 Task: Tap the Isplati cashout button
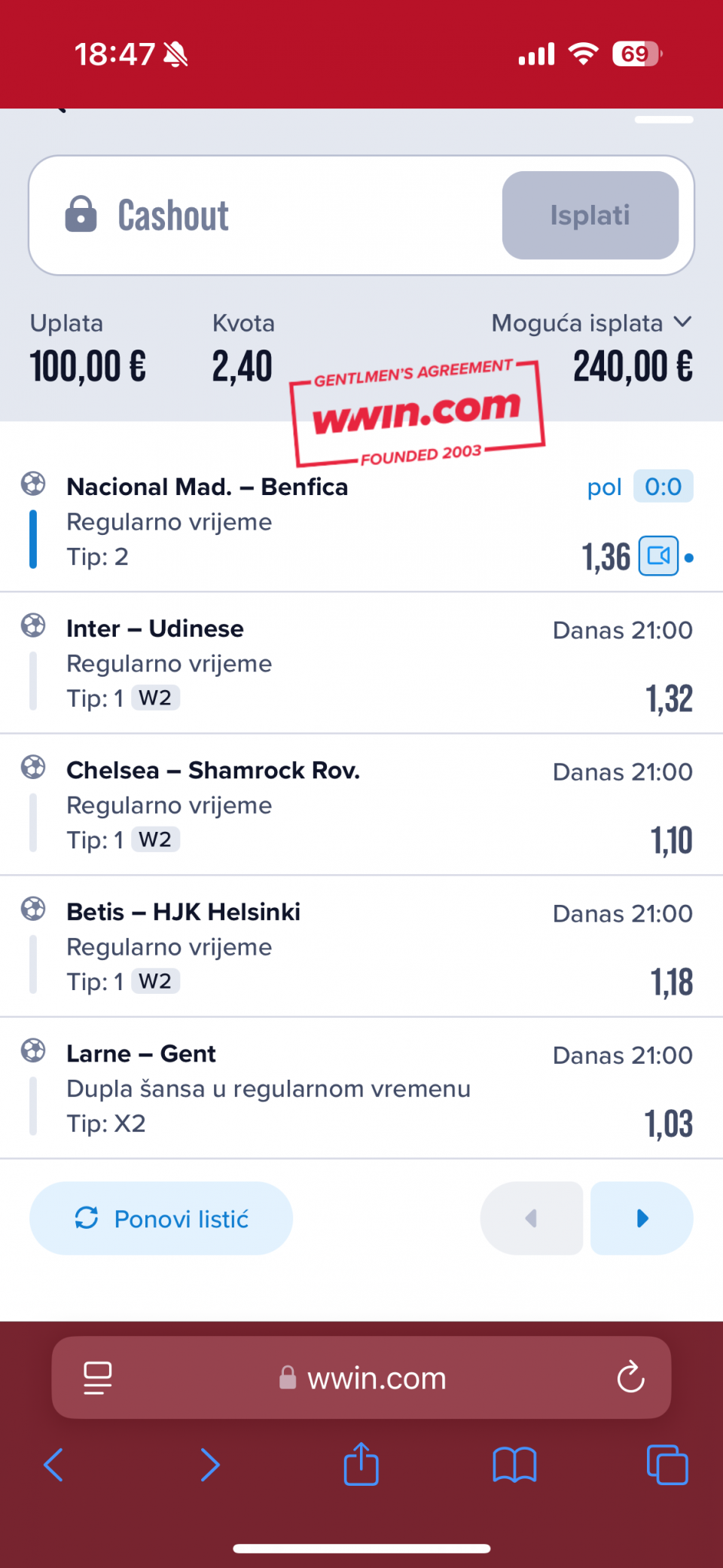(590, 215)
